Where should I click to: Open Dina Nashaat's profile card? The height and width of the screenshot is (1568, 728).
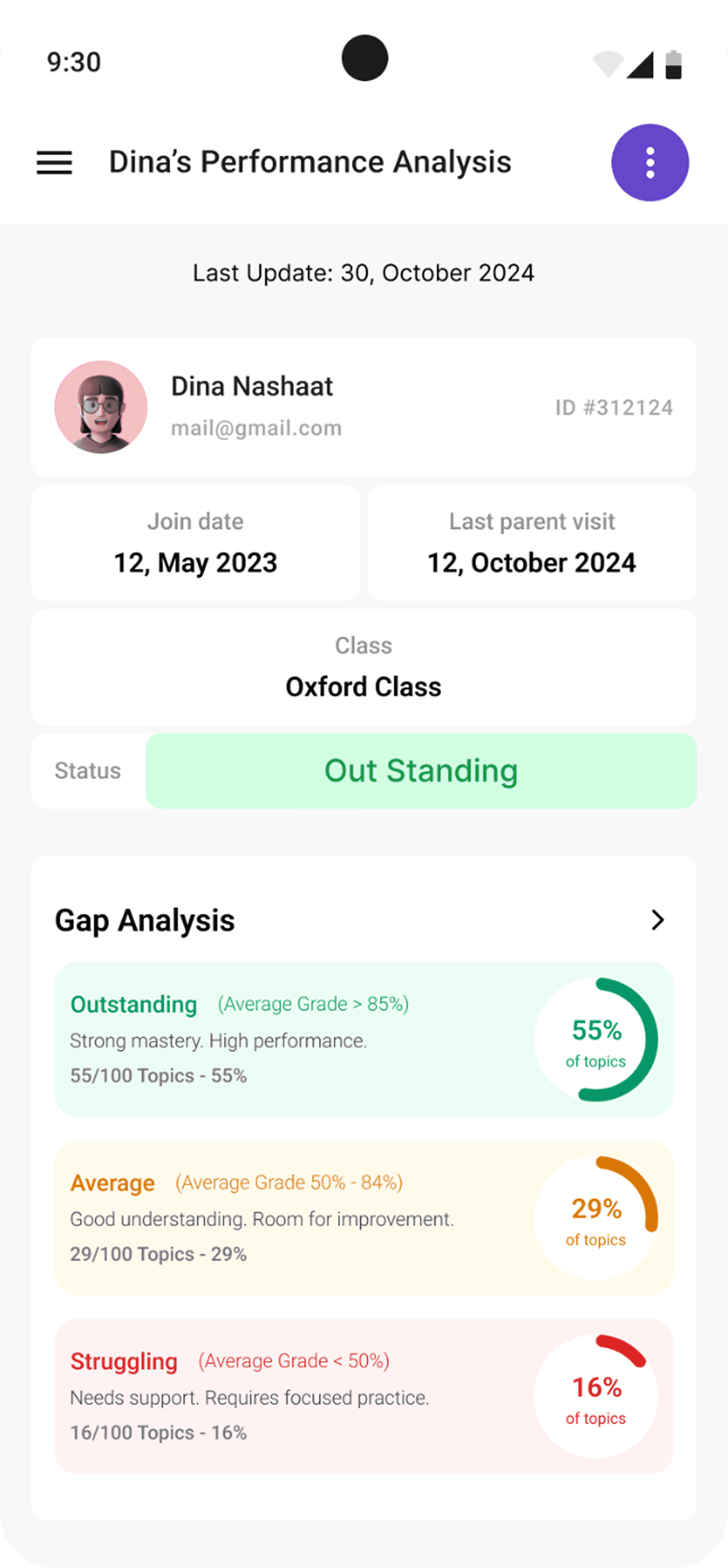[x=363, y=406]
